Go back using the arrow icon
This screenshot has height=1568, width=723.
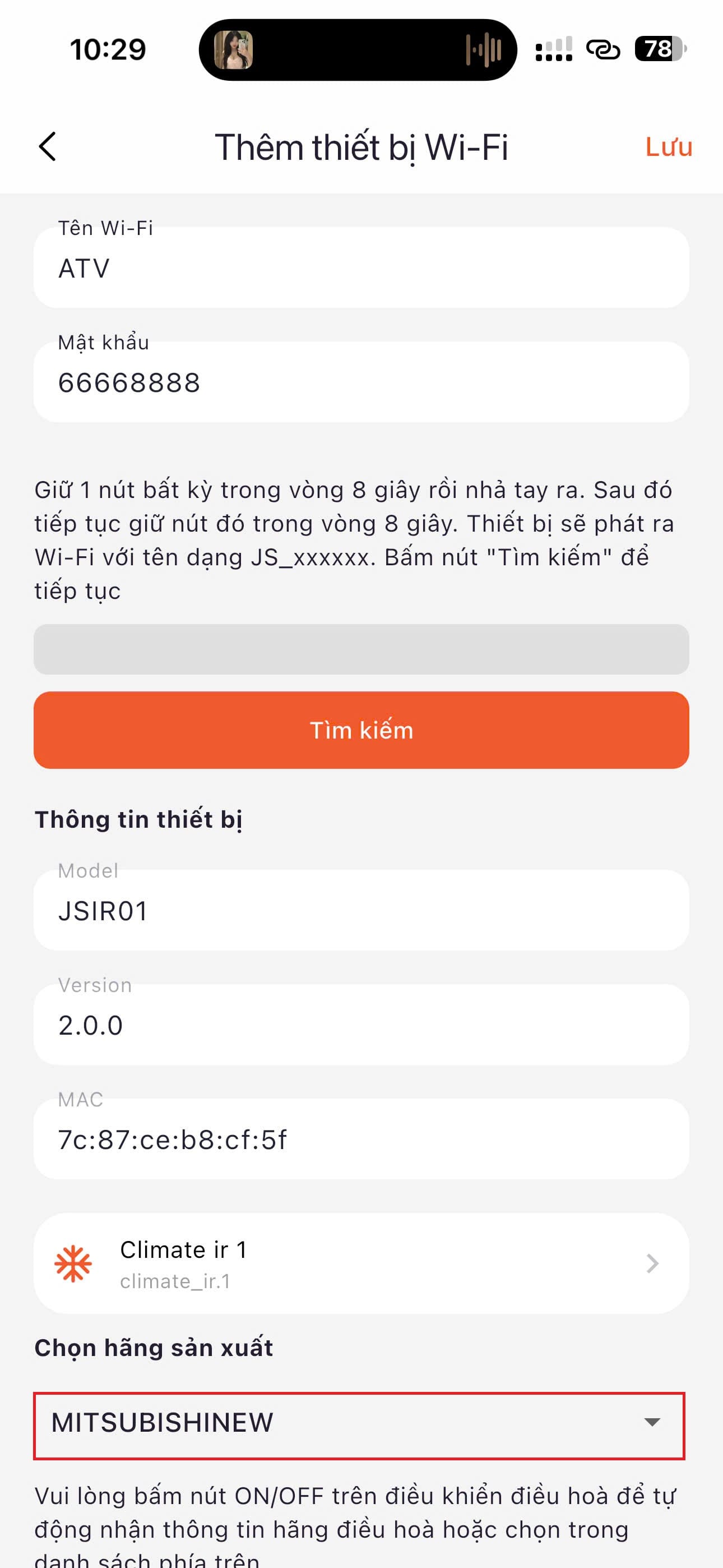point(48,147)
